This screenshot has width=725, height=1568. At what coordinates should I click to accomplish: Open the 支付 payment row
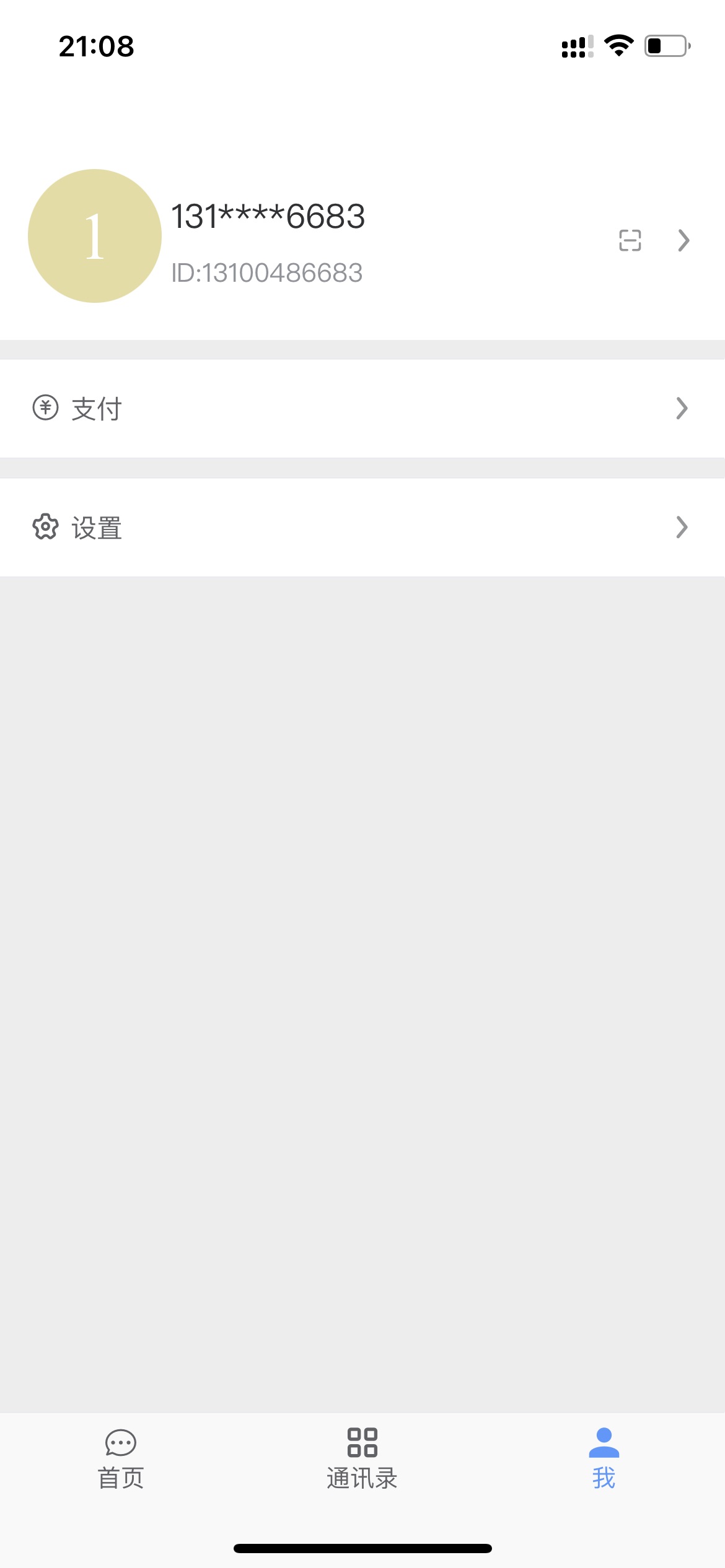coord(362,409)
